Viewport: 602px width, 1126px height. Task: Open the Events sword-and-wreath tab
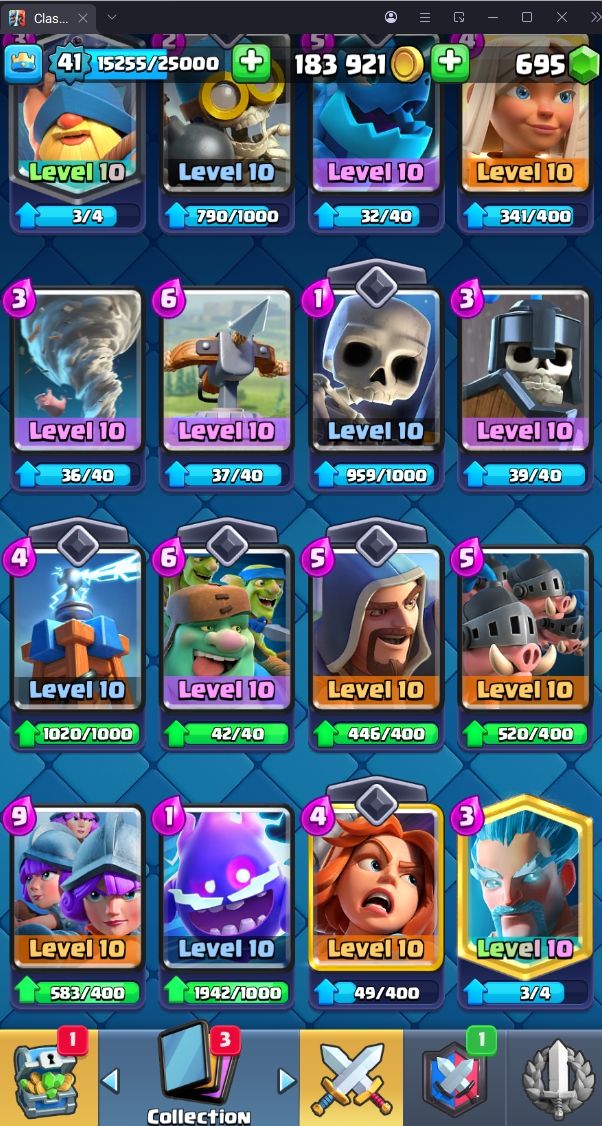[555, 1077]
